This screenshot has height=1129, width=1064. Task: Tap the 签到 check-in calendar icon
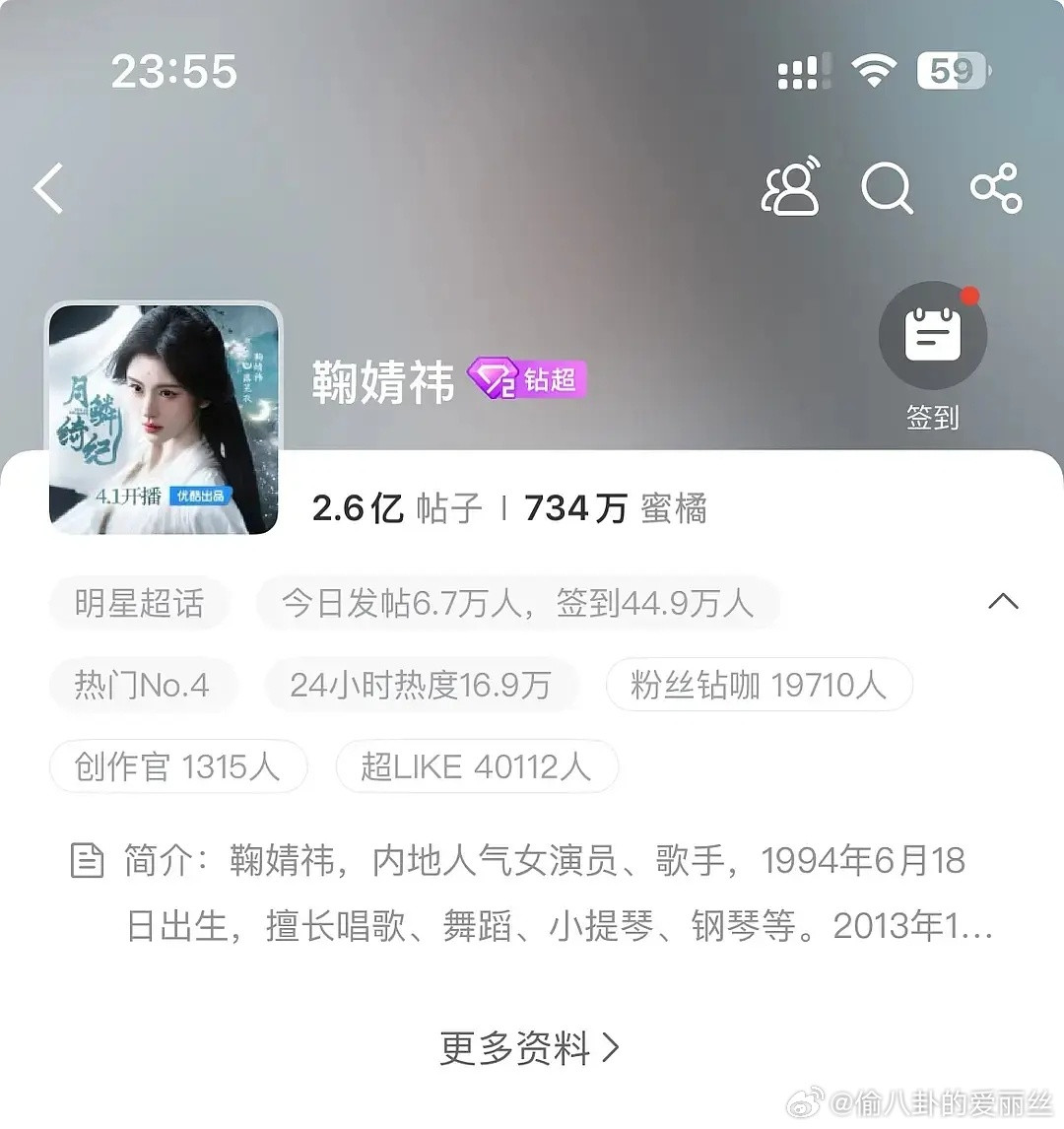tap(932, 335)
